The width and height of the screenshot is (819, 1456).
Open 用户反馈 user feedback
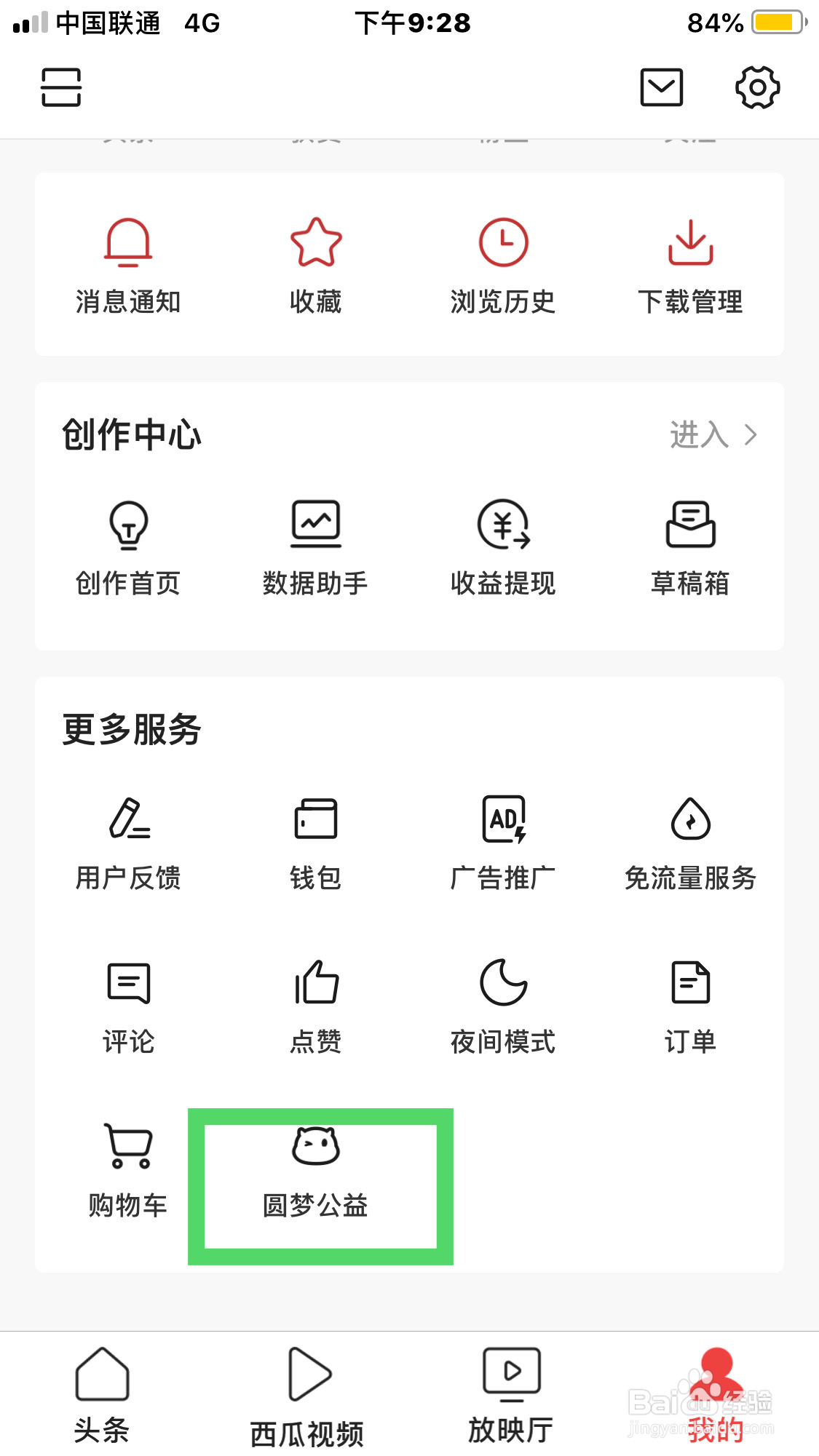point(128,843)
